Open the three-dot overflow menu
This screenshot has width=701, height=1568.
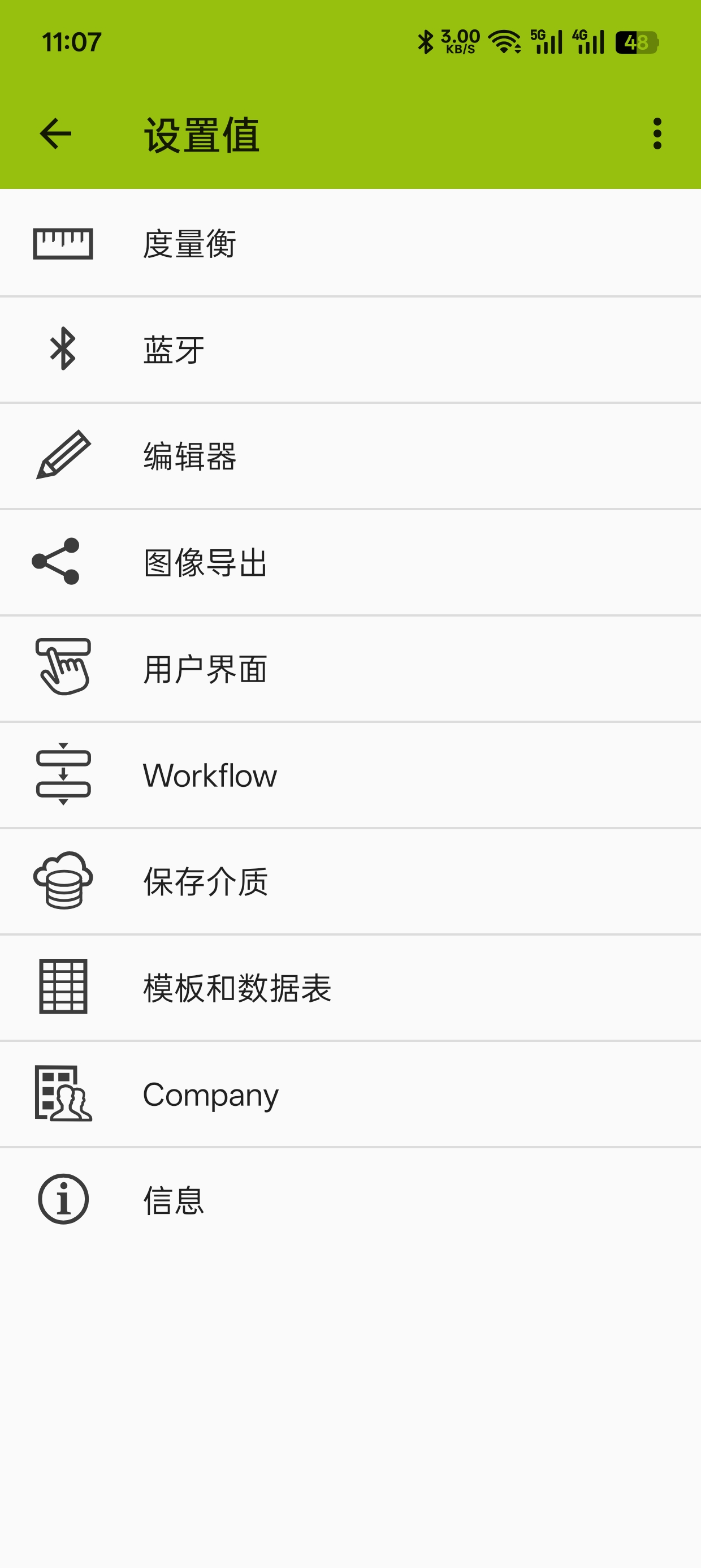656,133
